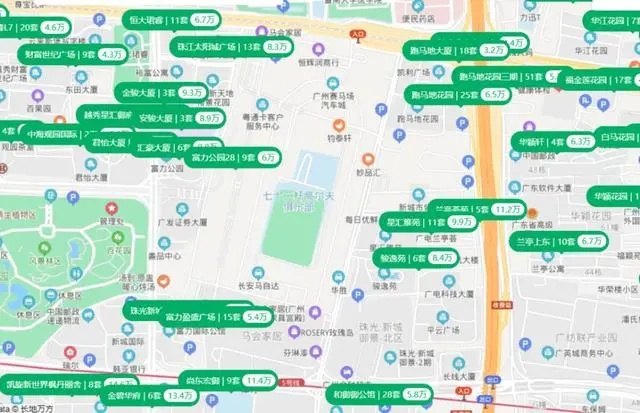Select the 跑马地花园 25套 6.5万 marker
Screen dimensions: 640x413
tap(458, 95)
